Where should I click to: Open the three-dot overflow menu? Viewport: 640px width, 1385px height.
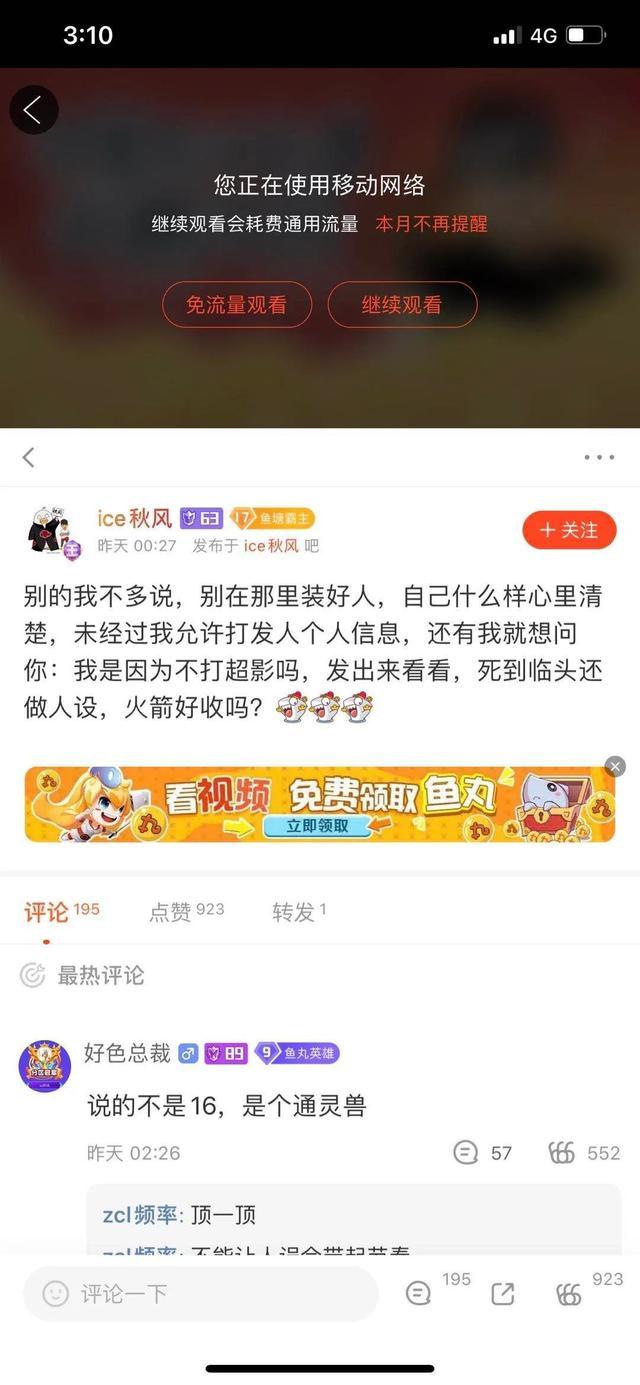point(598,457)
